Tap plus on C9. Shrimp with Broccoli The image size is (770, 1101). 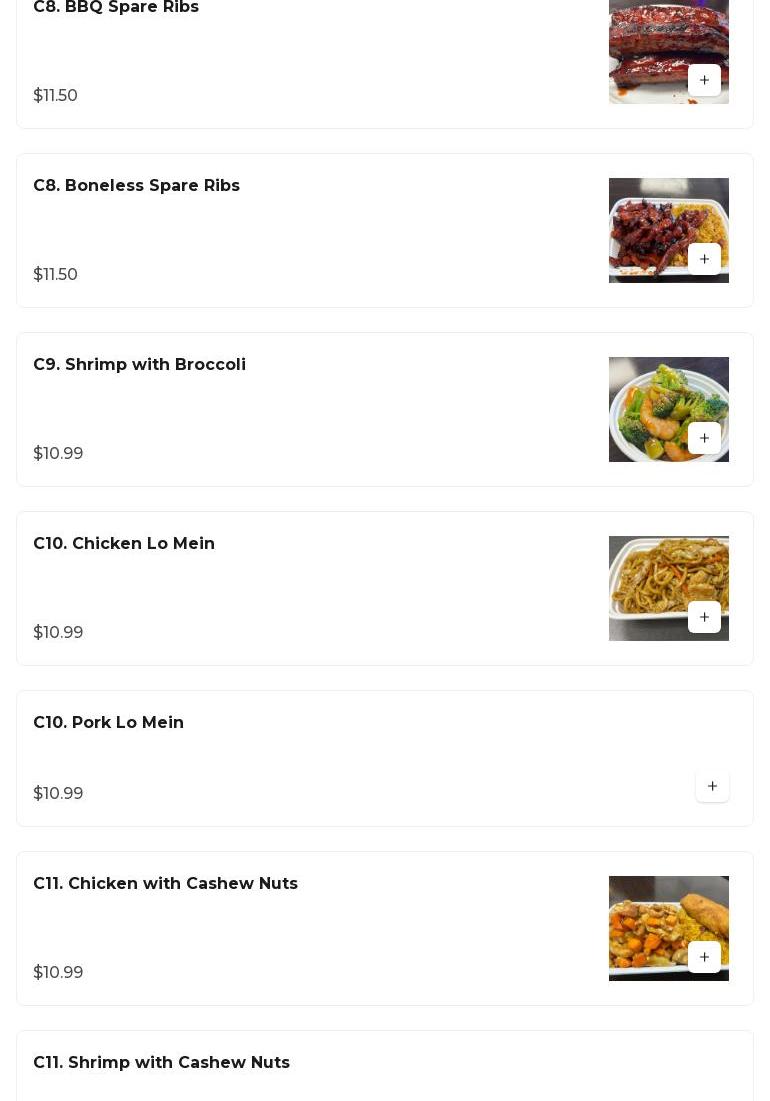click(704, 438)
